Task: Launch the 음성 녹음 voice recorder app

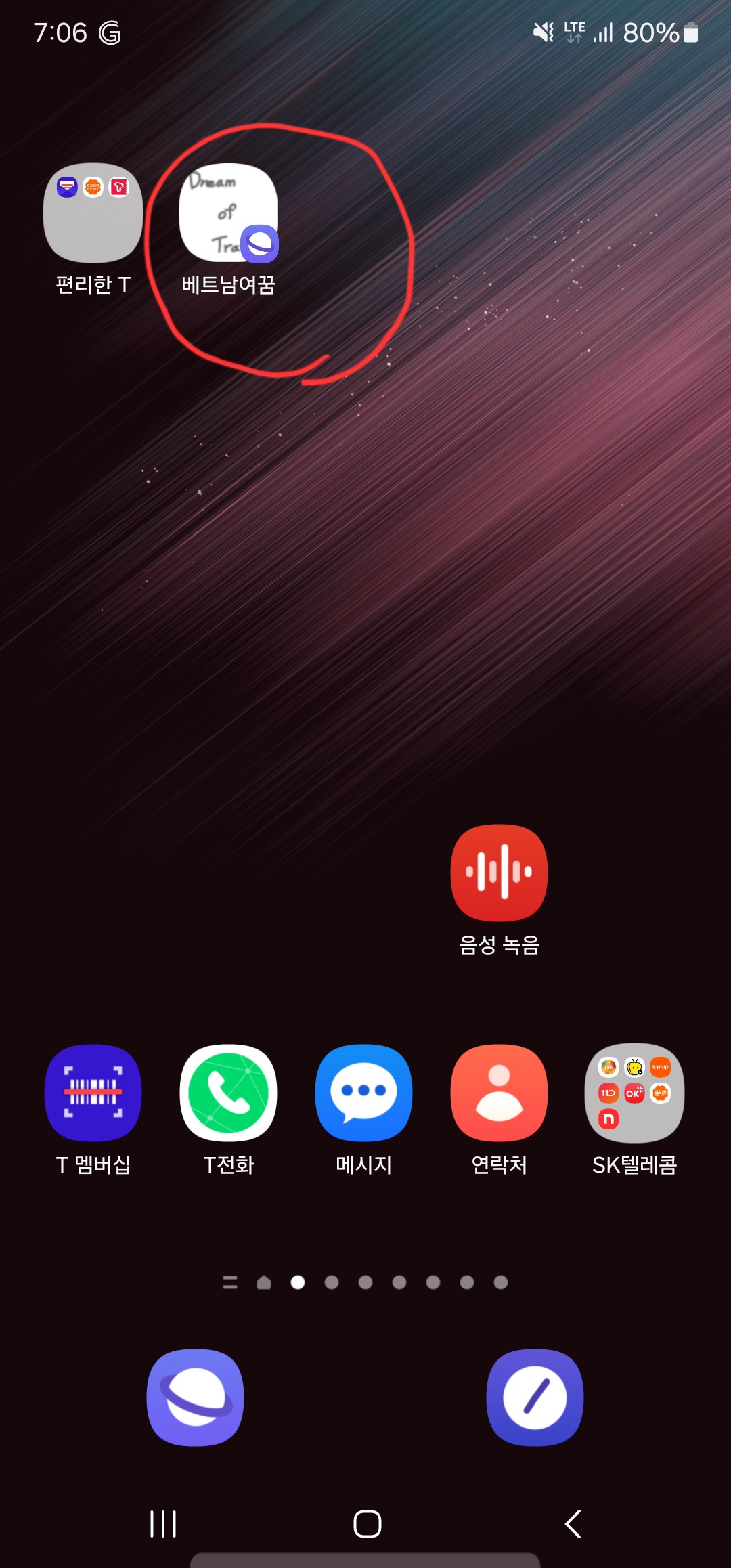Action: tap(499, 873)
